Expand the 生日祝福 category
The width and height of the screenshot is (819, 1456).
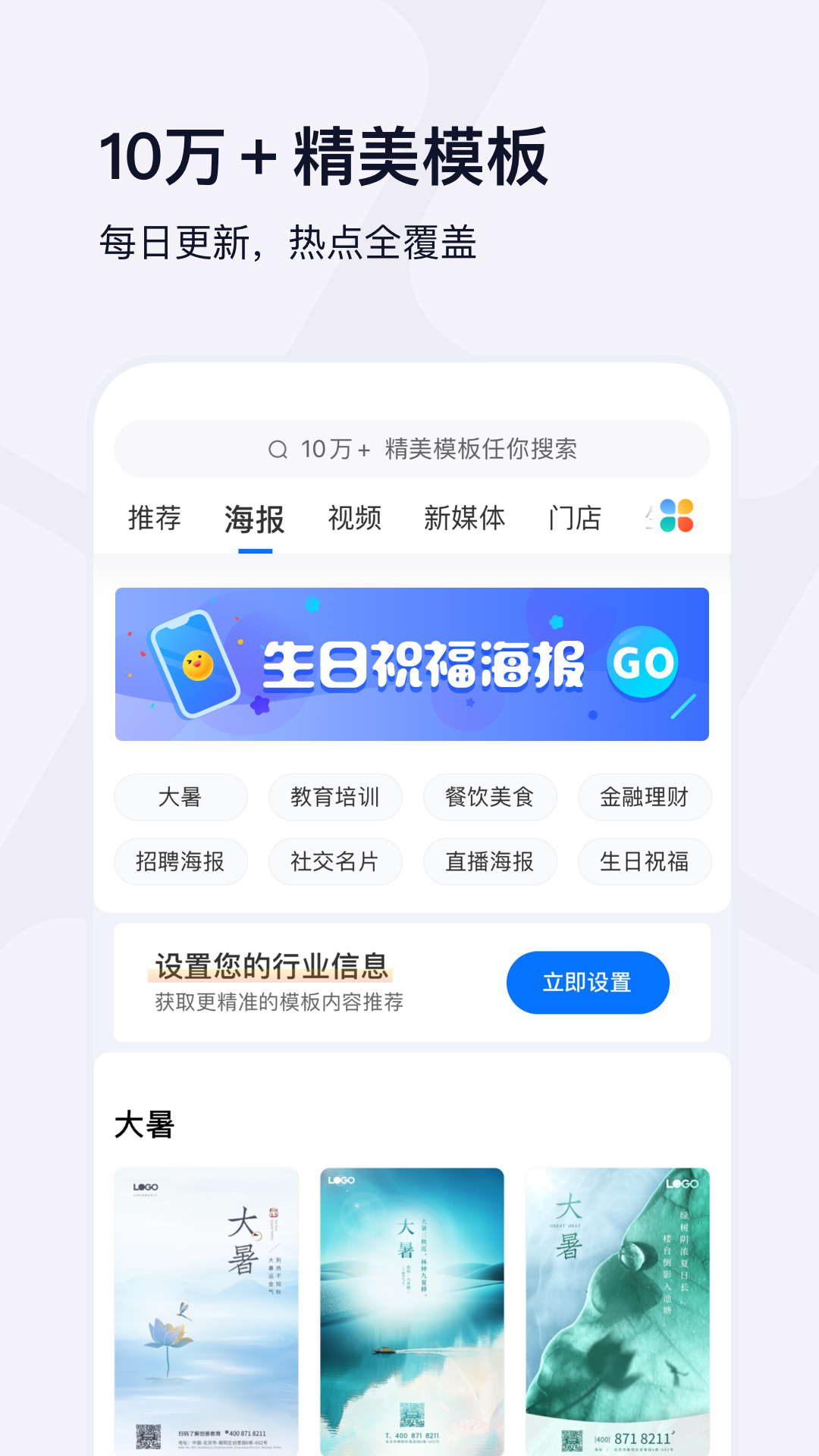point(645,861)
